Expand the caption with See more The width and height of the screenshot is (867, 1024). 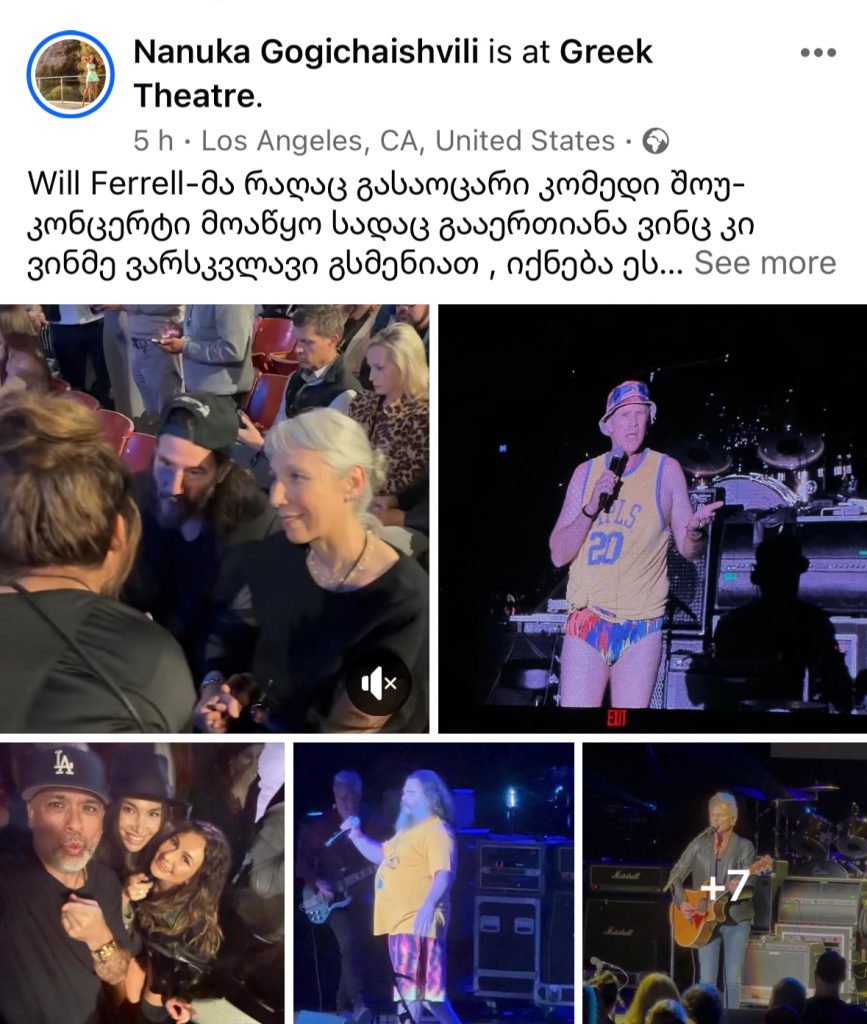pos(764,263)
